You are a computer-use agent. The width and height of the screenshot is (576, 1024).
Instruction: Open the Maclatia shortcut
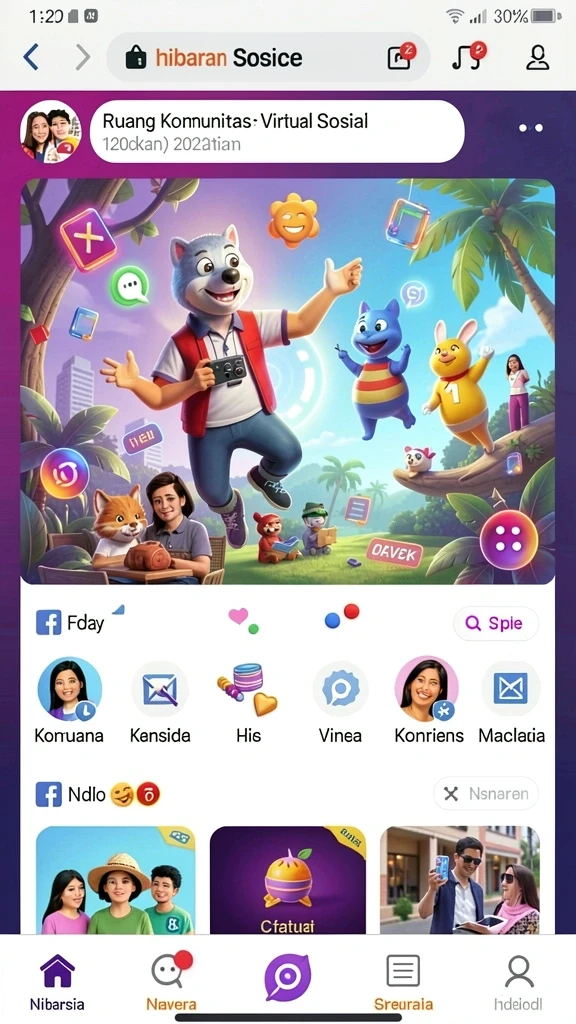click(x=511, y=702)
